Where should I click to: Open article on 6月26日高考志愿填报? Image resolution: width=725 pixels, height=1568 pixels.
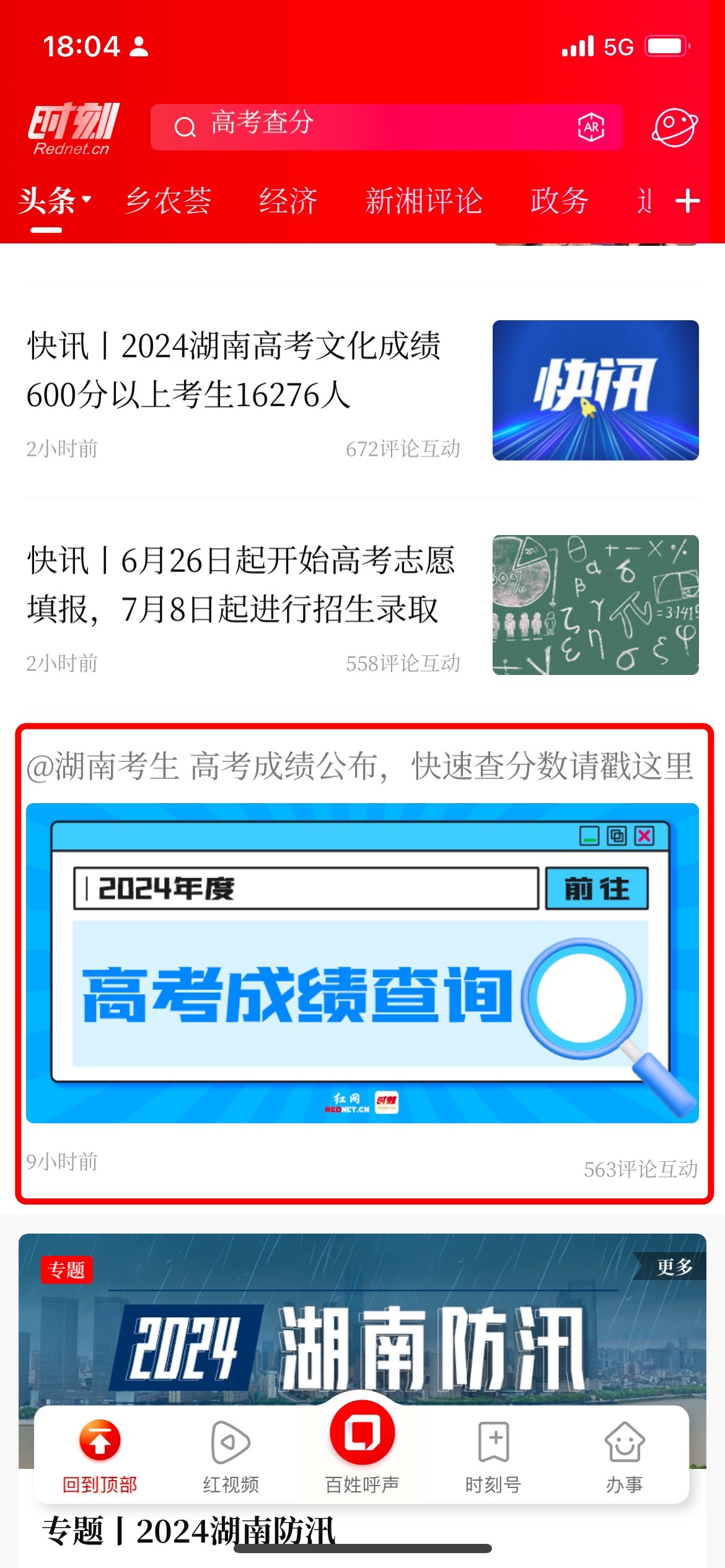(242, 585)
